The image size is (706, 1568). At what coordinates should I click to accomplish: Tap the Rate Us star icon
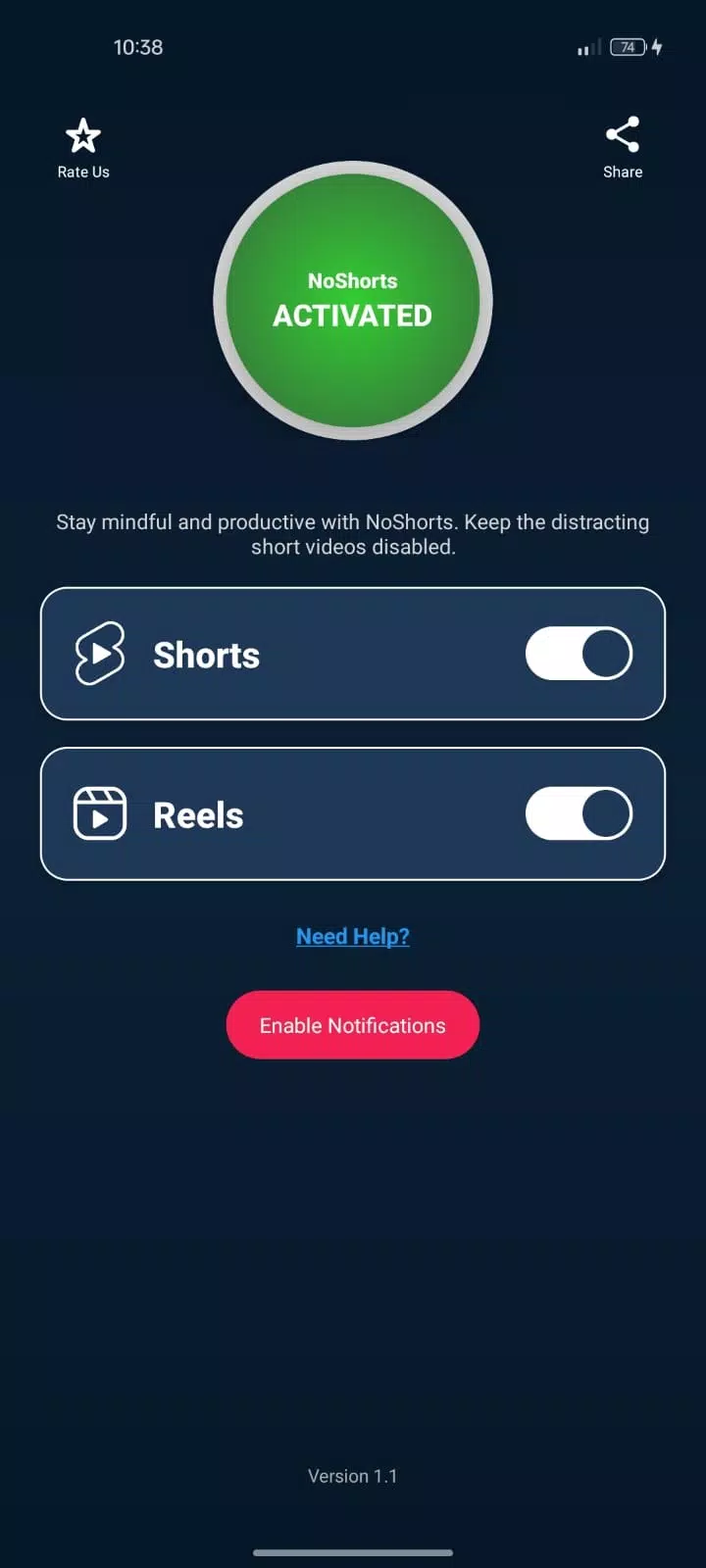tap(83, 135)
